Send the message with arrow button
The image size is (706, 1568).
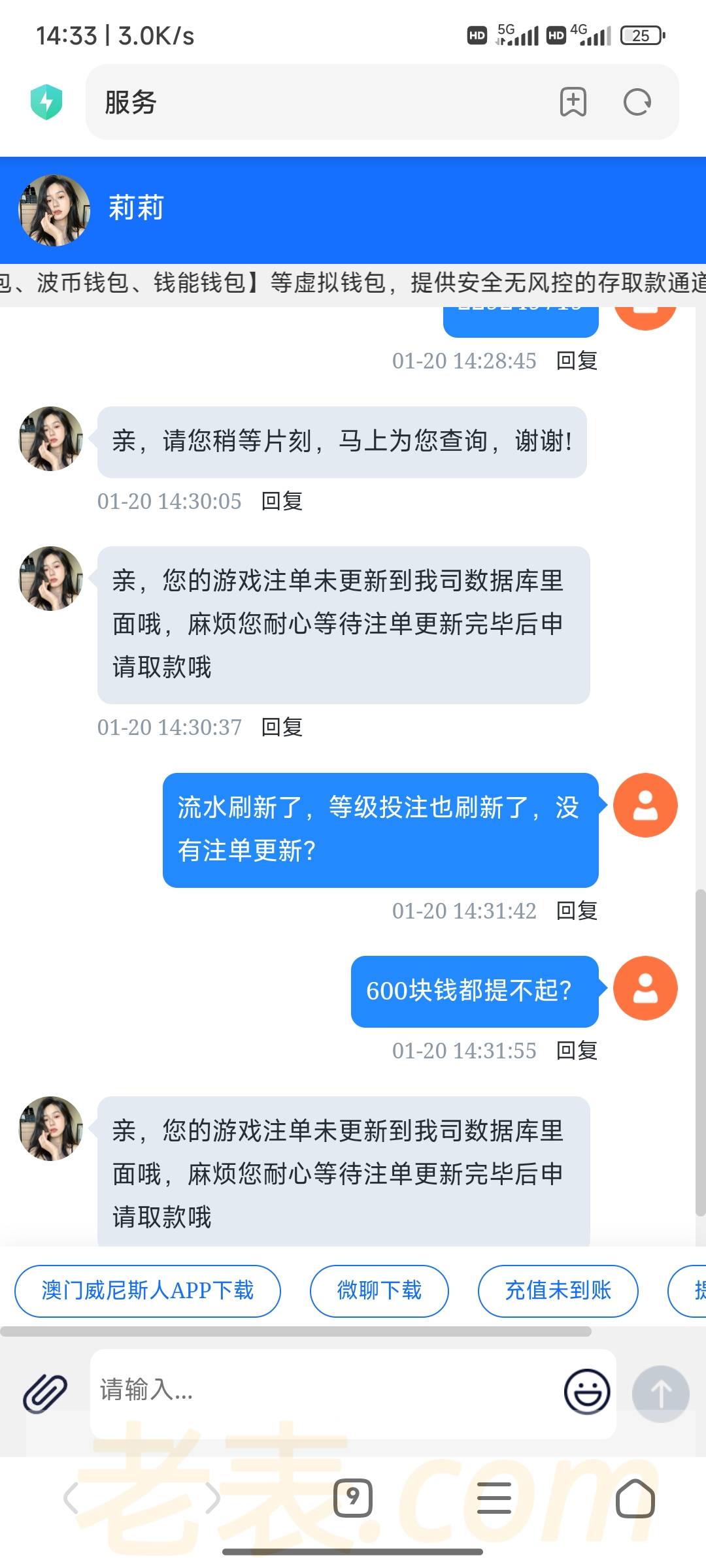660,1393
